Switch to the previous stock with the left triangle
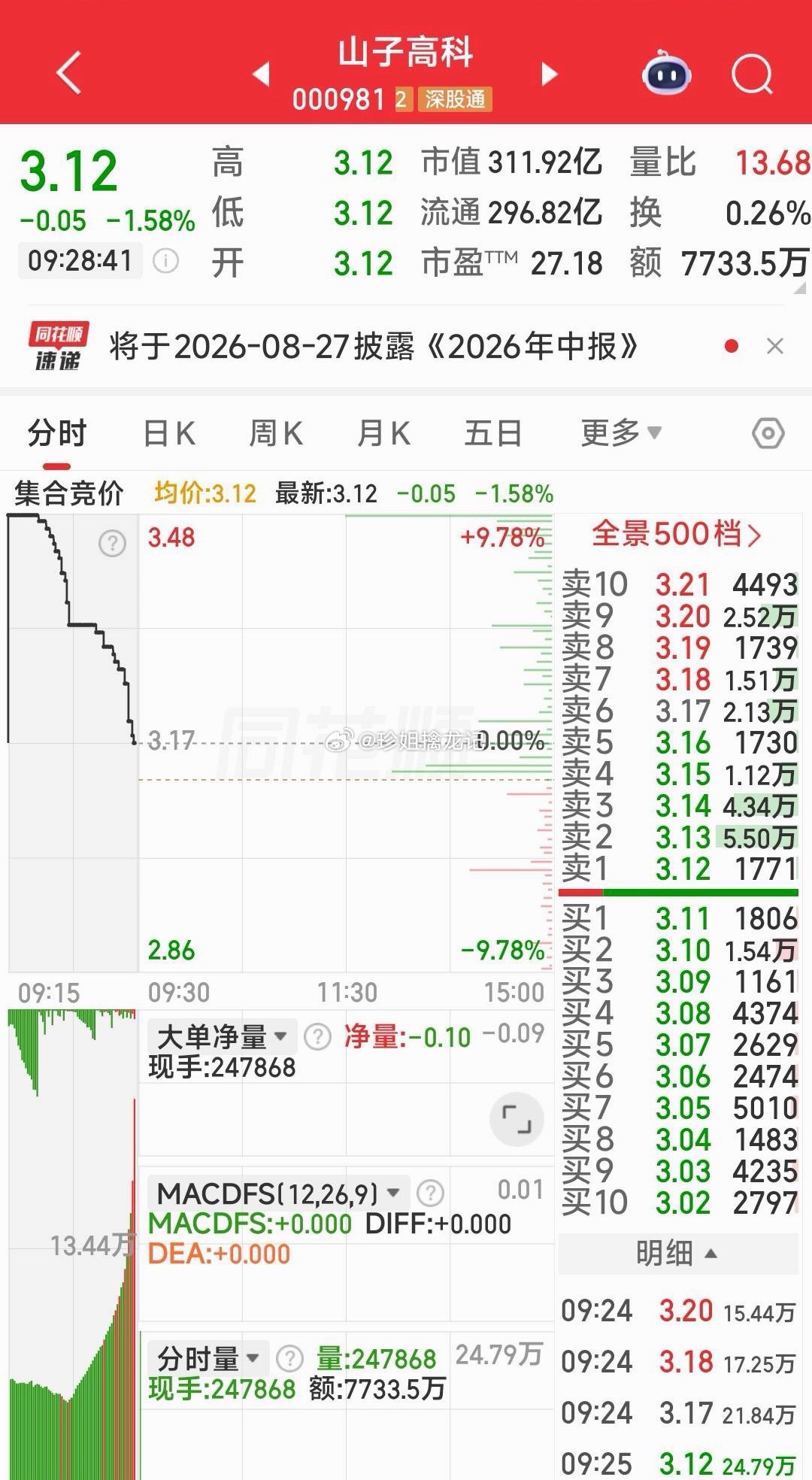The width and height of the screenshot is (812, 1480). click(x=261, y=74)
